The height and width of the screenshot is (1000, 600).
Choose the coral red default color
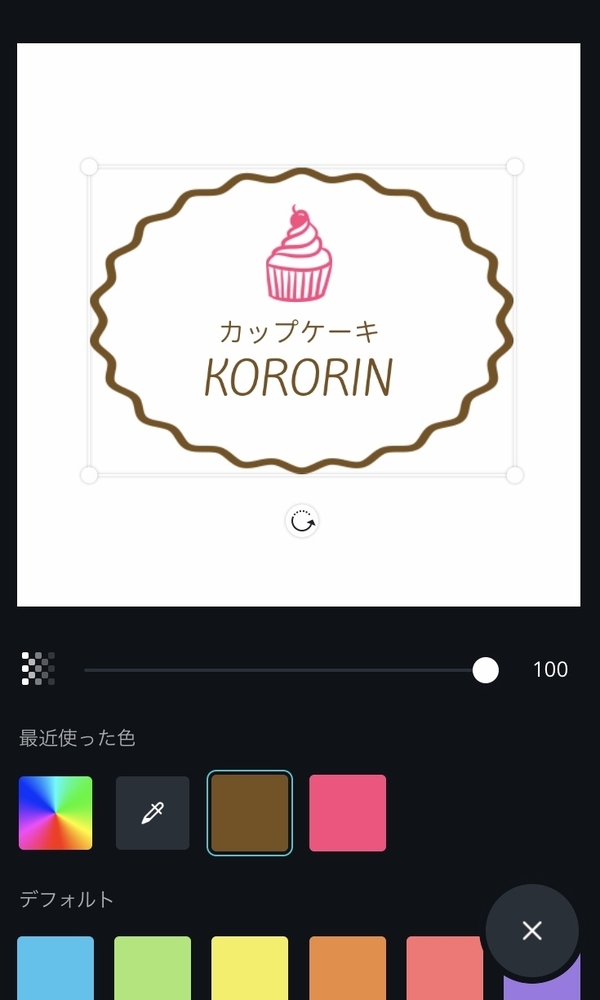[x=444, y=968]
